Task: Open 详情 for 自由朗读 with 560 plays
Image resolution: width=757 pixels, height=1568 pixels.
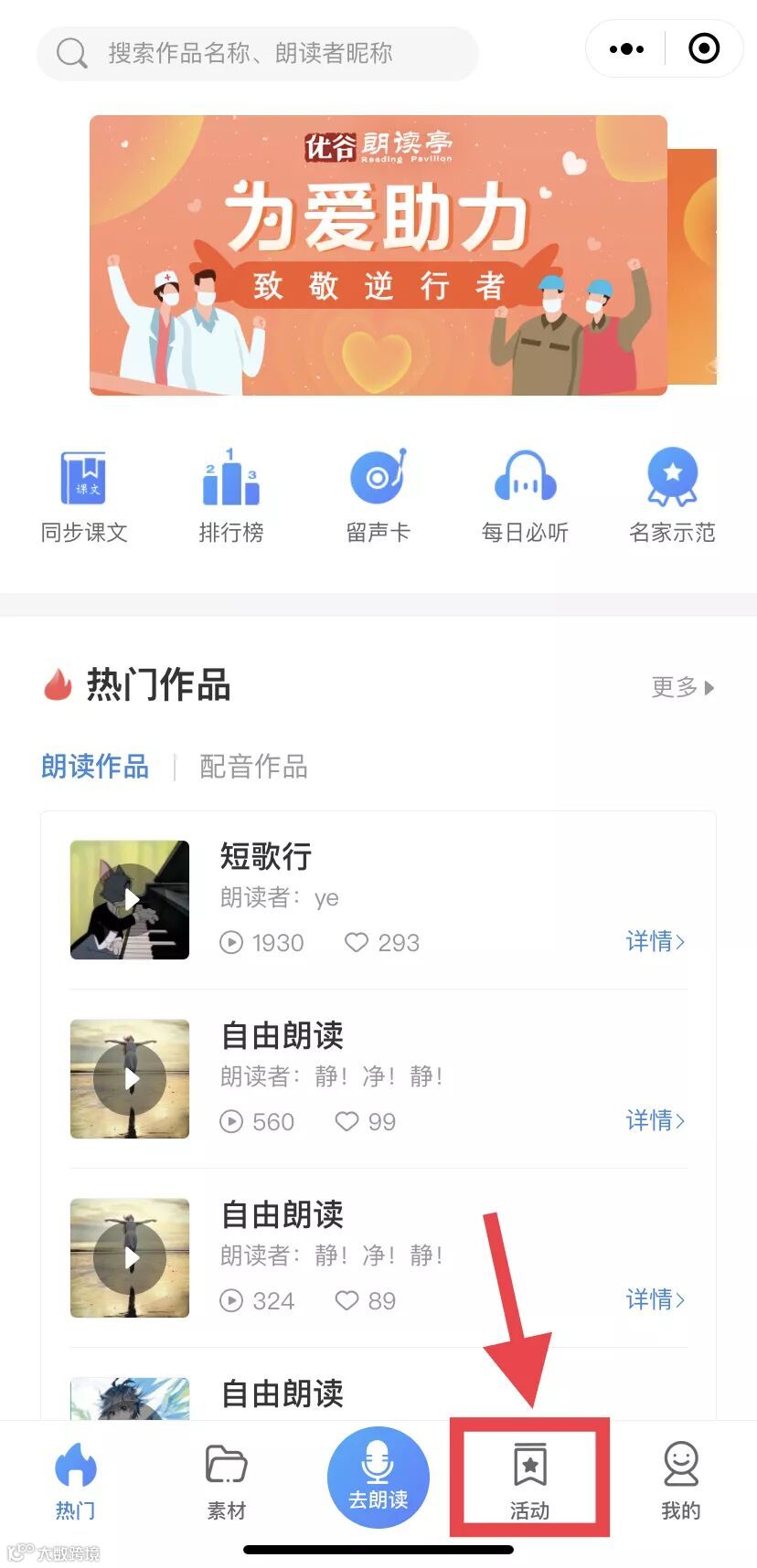Action: pos(655,1120)
